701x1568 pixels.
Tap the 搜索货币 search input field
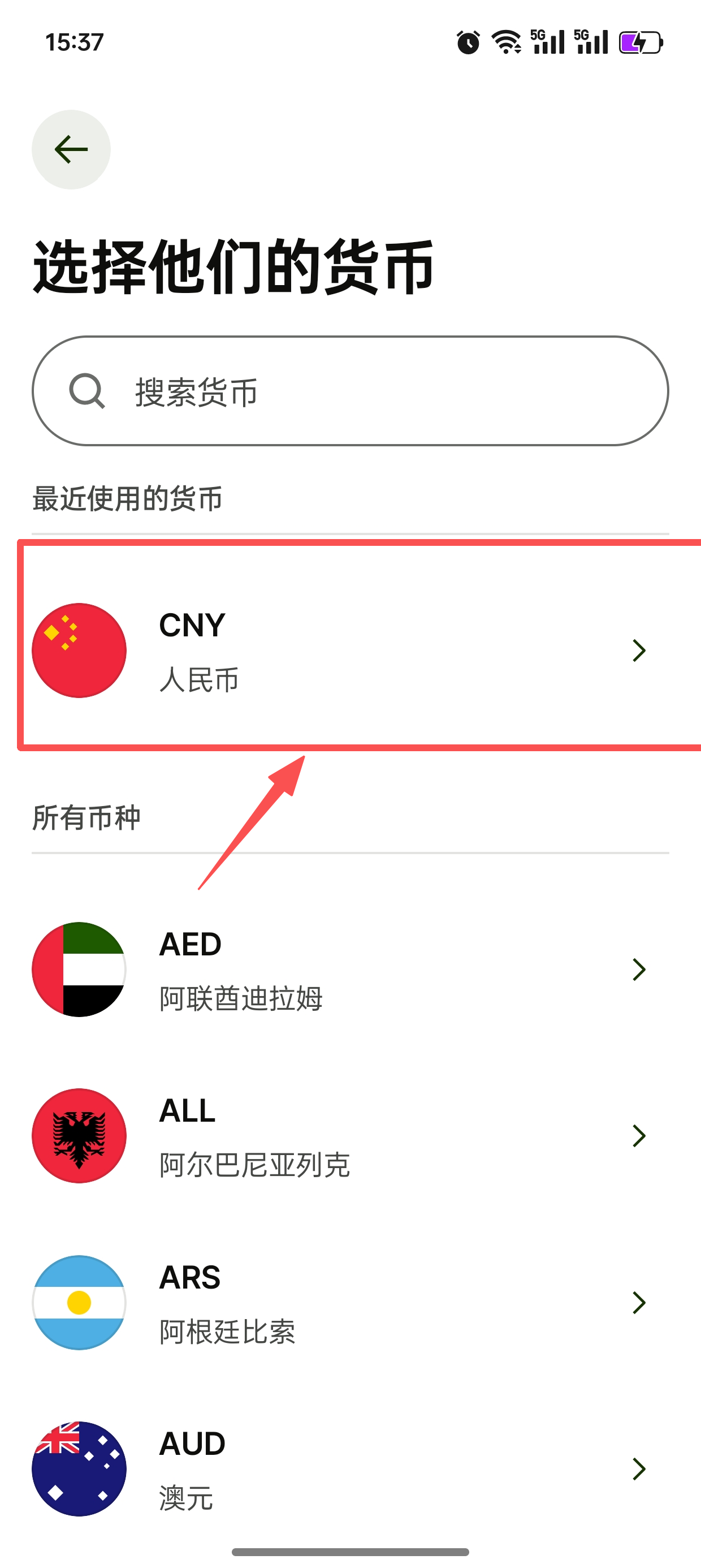point(350,392)
